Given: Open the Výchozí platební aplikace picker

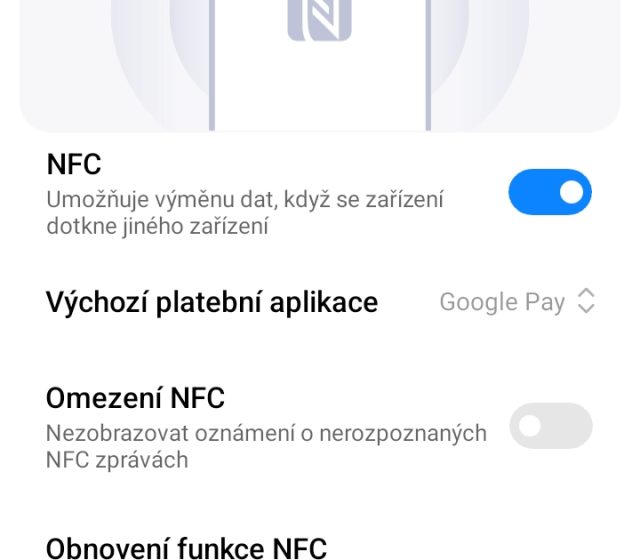Looking at the screenshot, I should click(517, 301).
